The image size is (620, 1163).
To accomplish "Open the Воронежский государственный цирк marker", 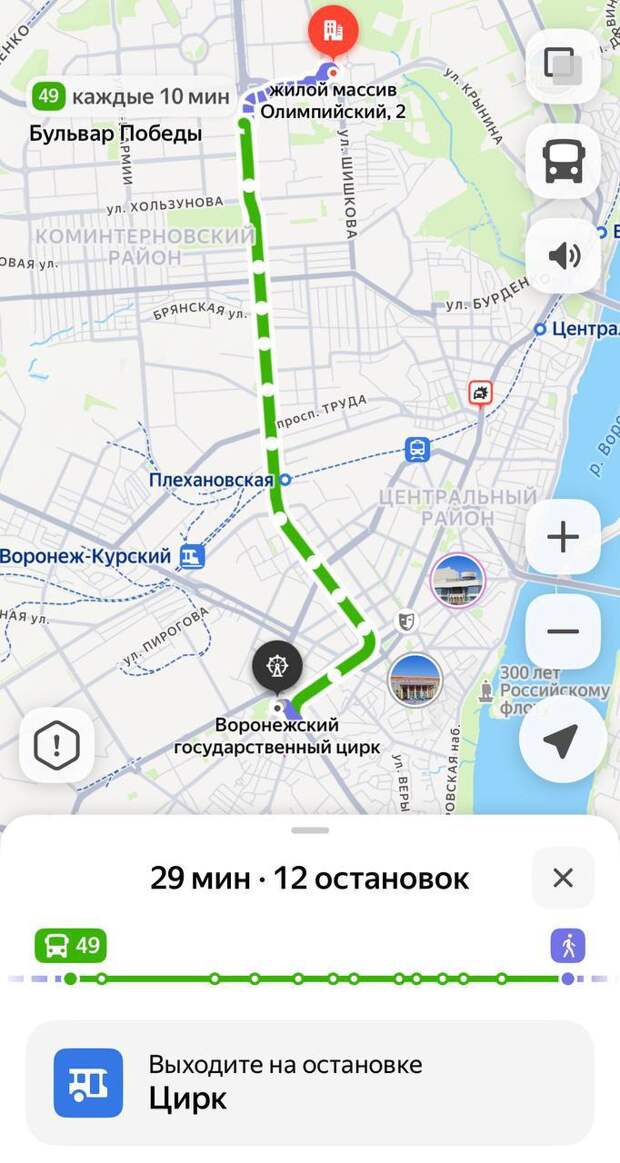I will pyautogui.click(x=277, y=666).
